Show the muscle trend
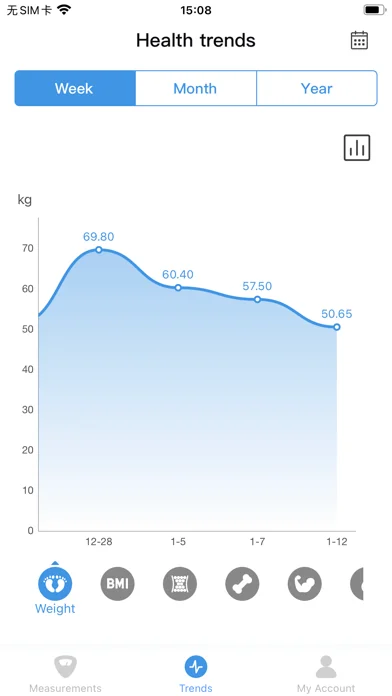The image size is (392, 696). point(305,584)
